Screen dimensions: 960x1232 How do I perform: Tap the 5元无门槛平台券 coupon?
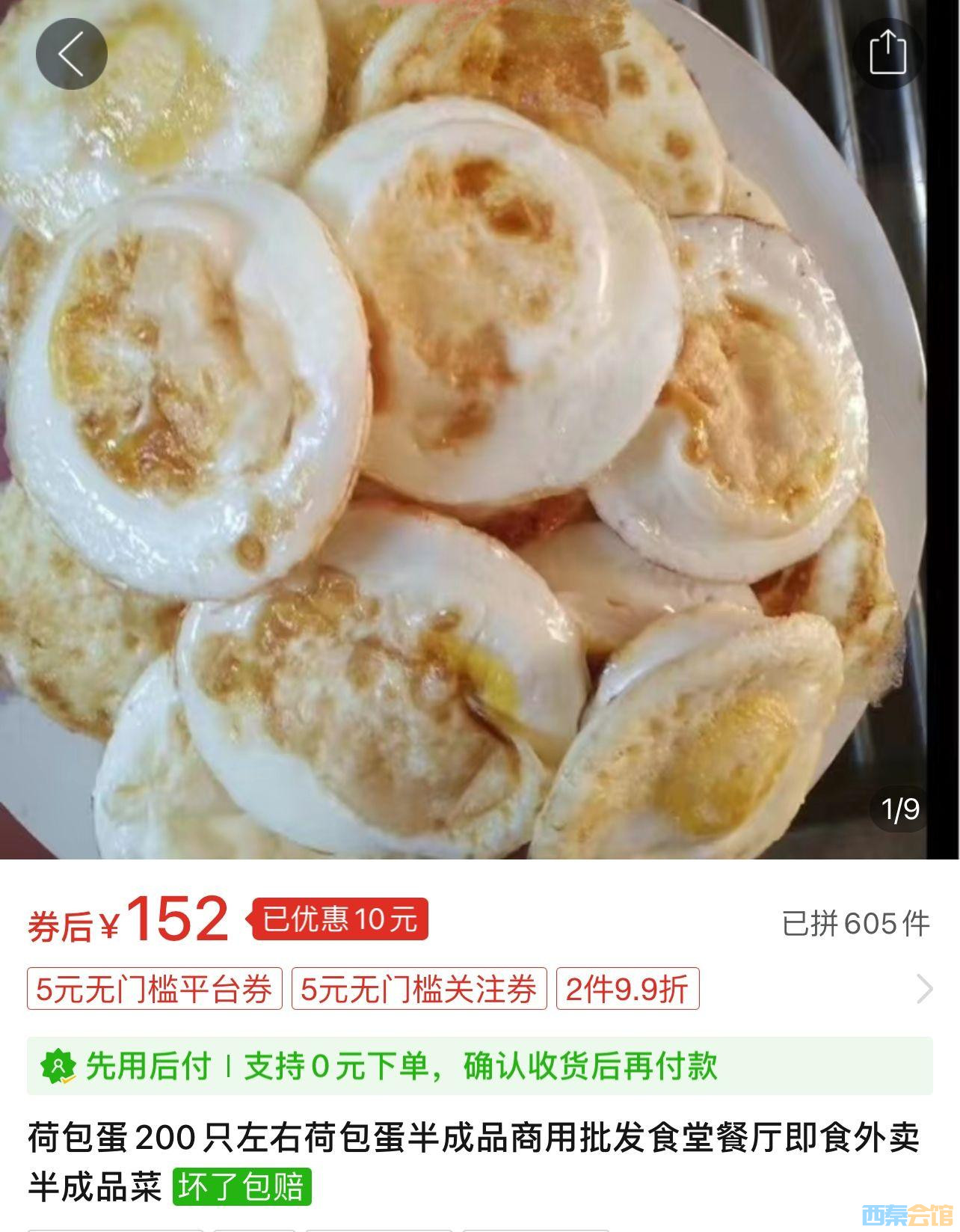[x=154, y=989]
